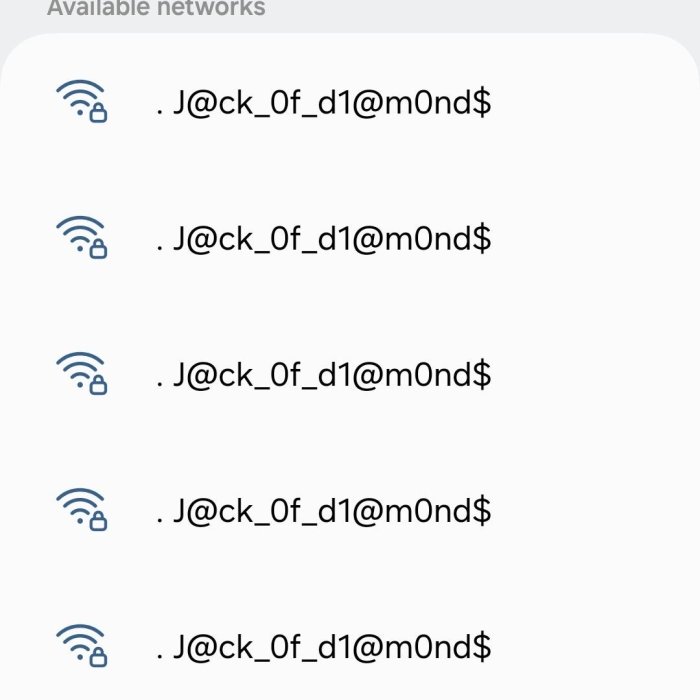Open the last visible J@ck_0f_d1@m0nd$ network
The width and height of the screenshot is (700, 700).
[323, 647]
